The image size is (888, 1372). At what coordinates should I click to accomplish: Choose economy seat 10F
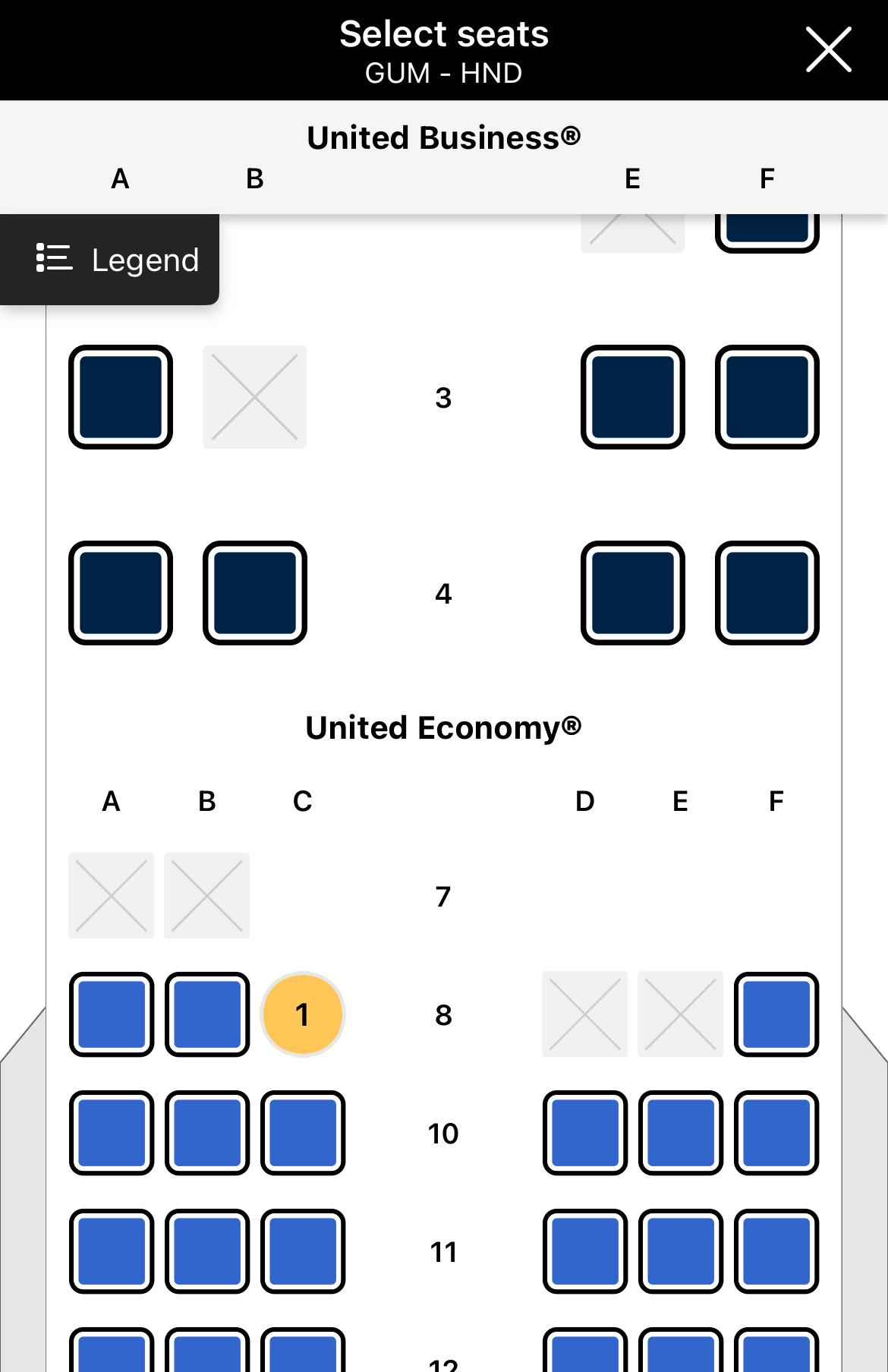coord(776,1133)
